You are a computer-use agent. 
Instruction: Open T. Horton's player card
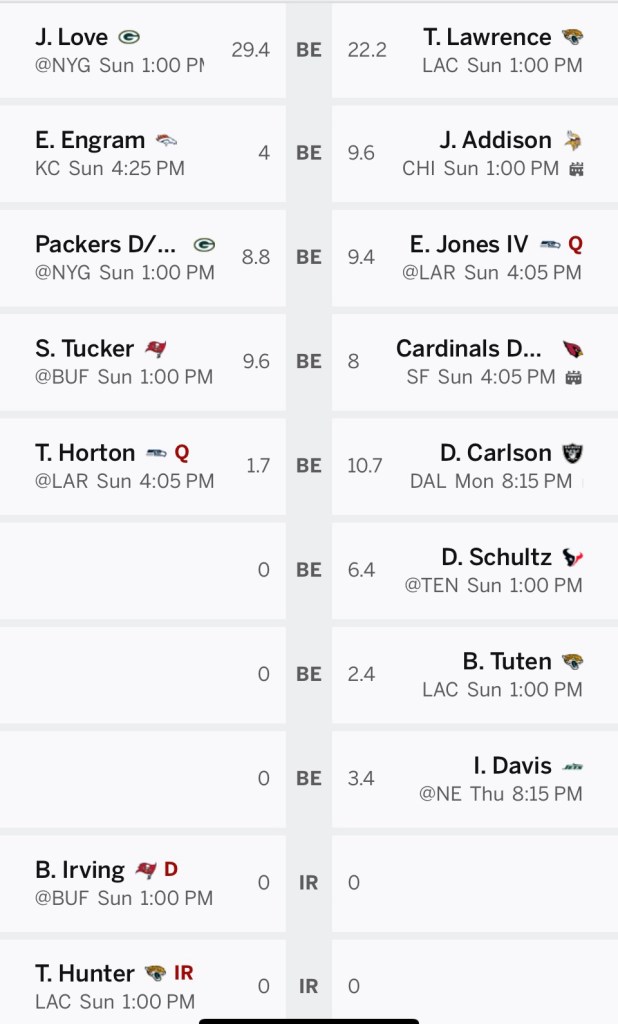point(85,453)
